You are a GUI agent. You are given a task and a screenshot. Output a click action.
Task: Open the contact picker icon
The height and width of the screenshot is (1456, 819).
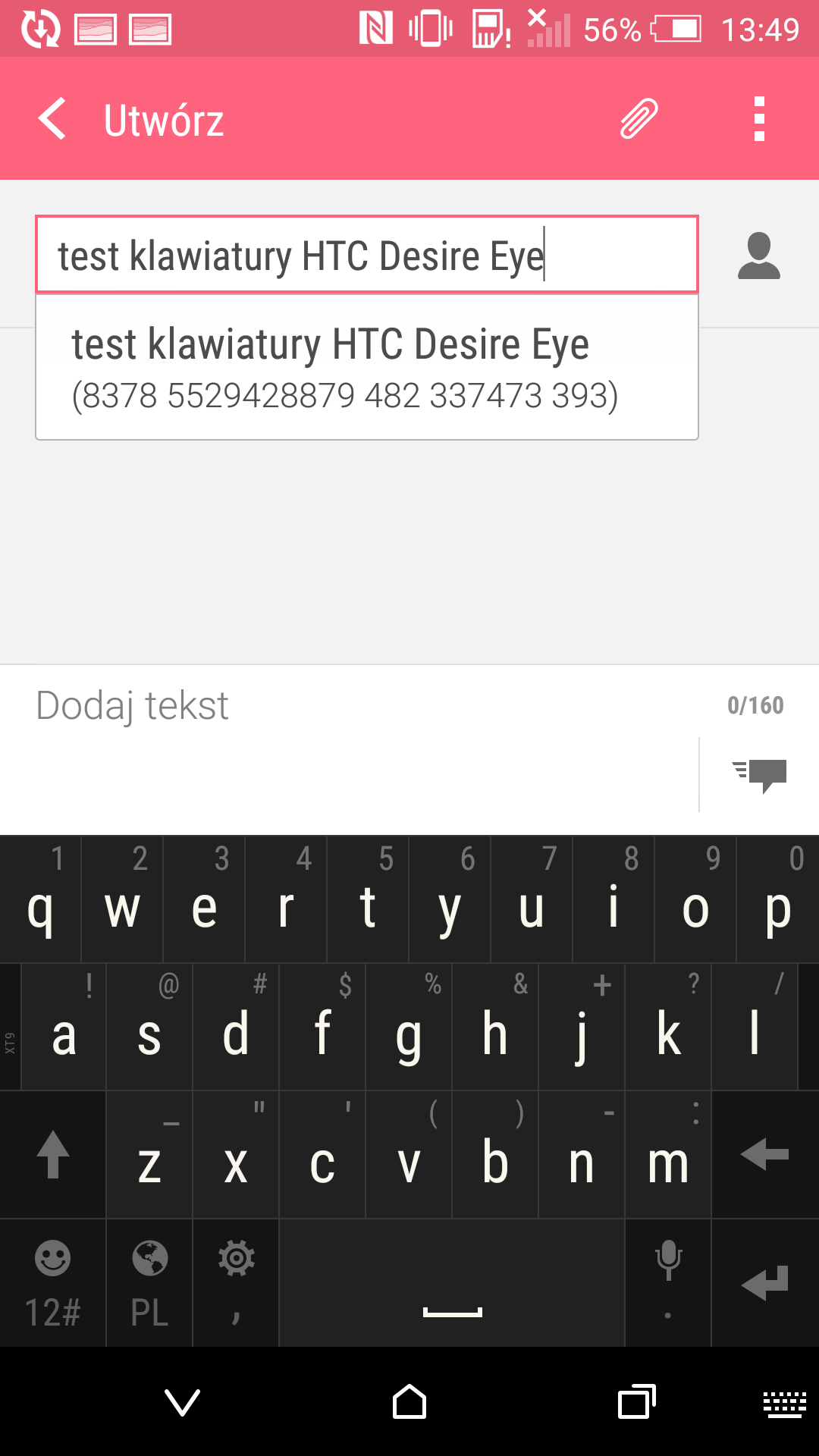(759, 256)
